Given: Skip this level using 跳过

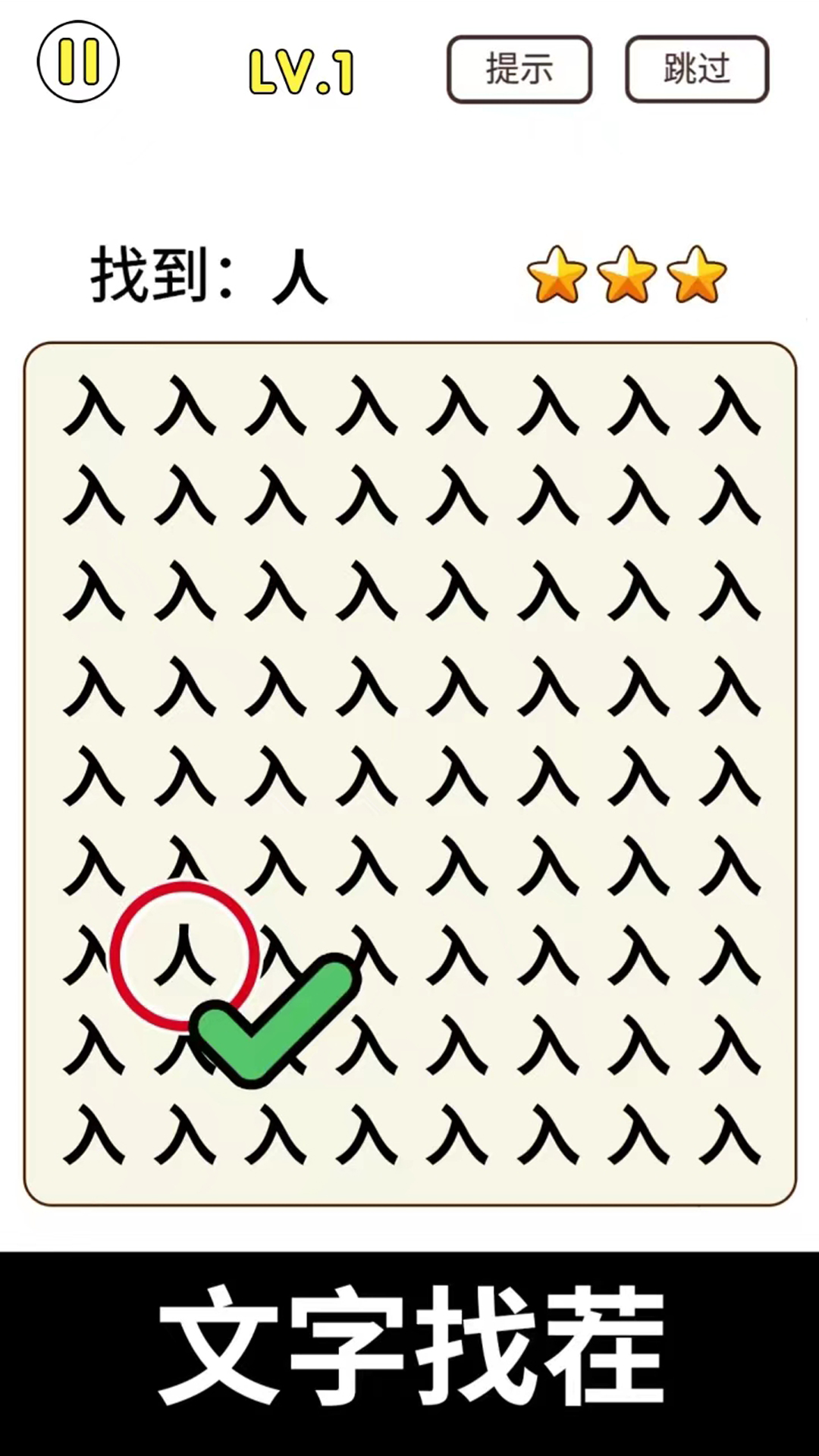Looking at the screenshot, I should tap(695, 68).
